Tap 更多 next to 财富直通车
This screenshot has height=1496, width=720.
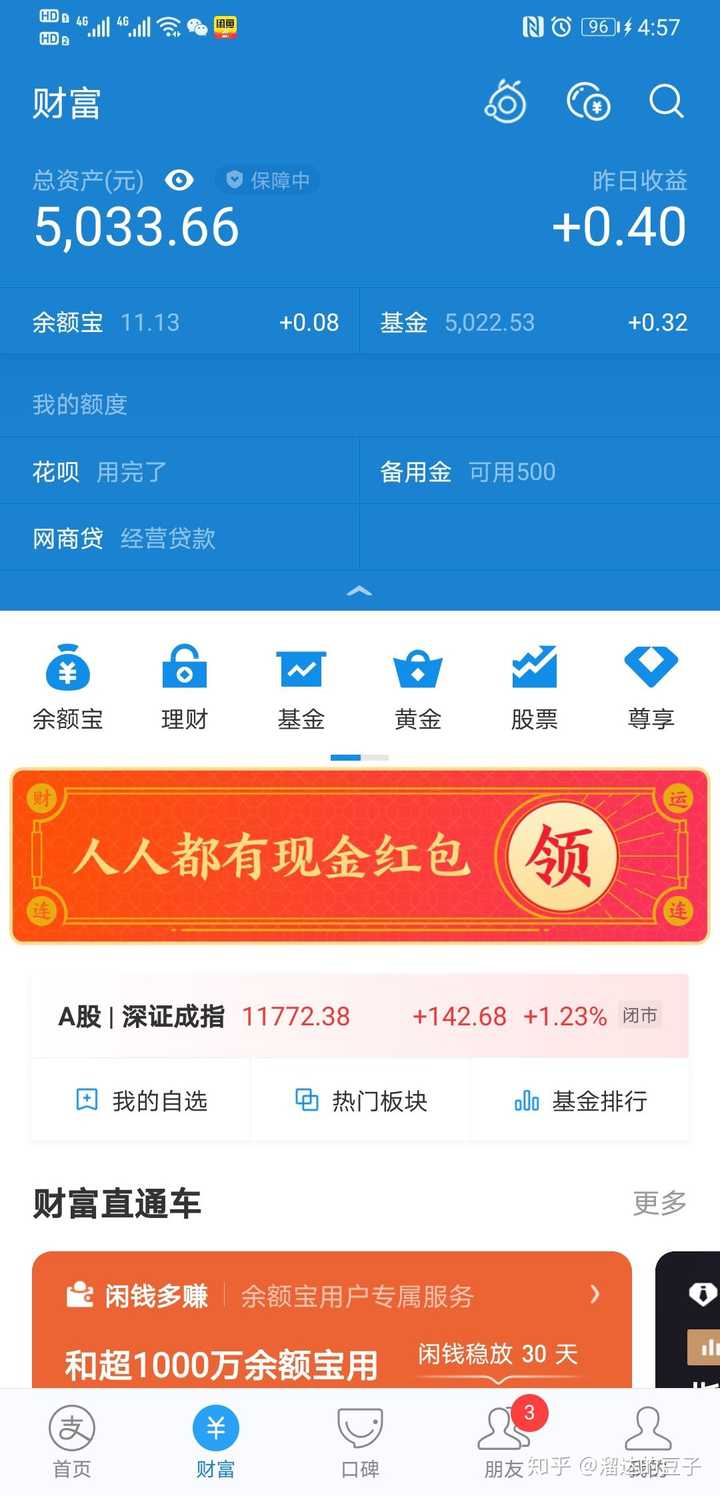660,1203
